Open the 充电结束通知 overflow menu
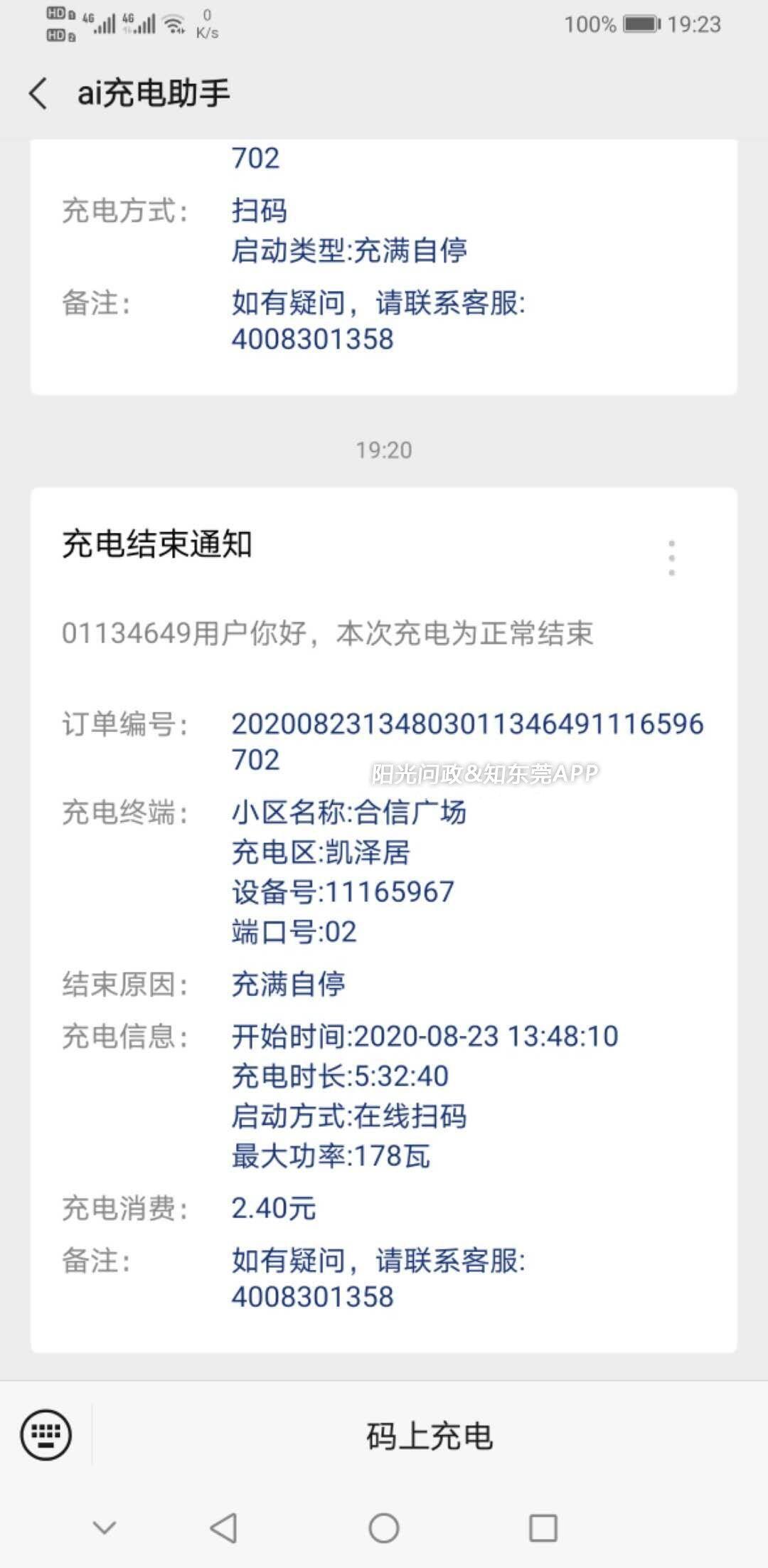 671,558
